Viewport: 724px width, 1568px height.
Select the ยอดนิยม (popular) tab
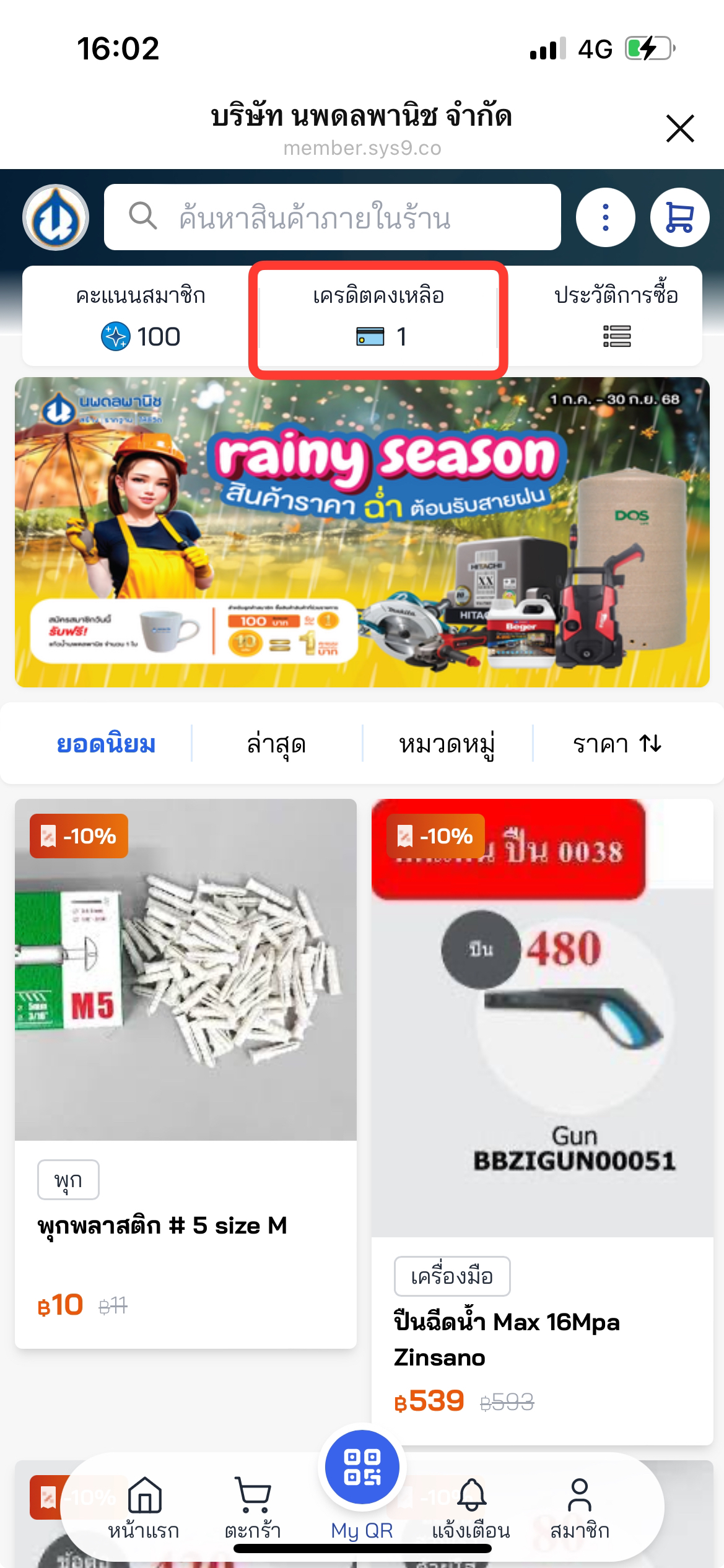tap(106, 744)
